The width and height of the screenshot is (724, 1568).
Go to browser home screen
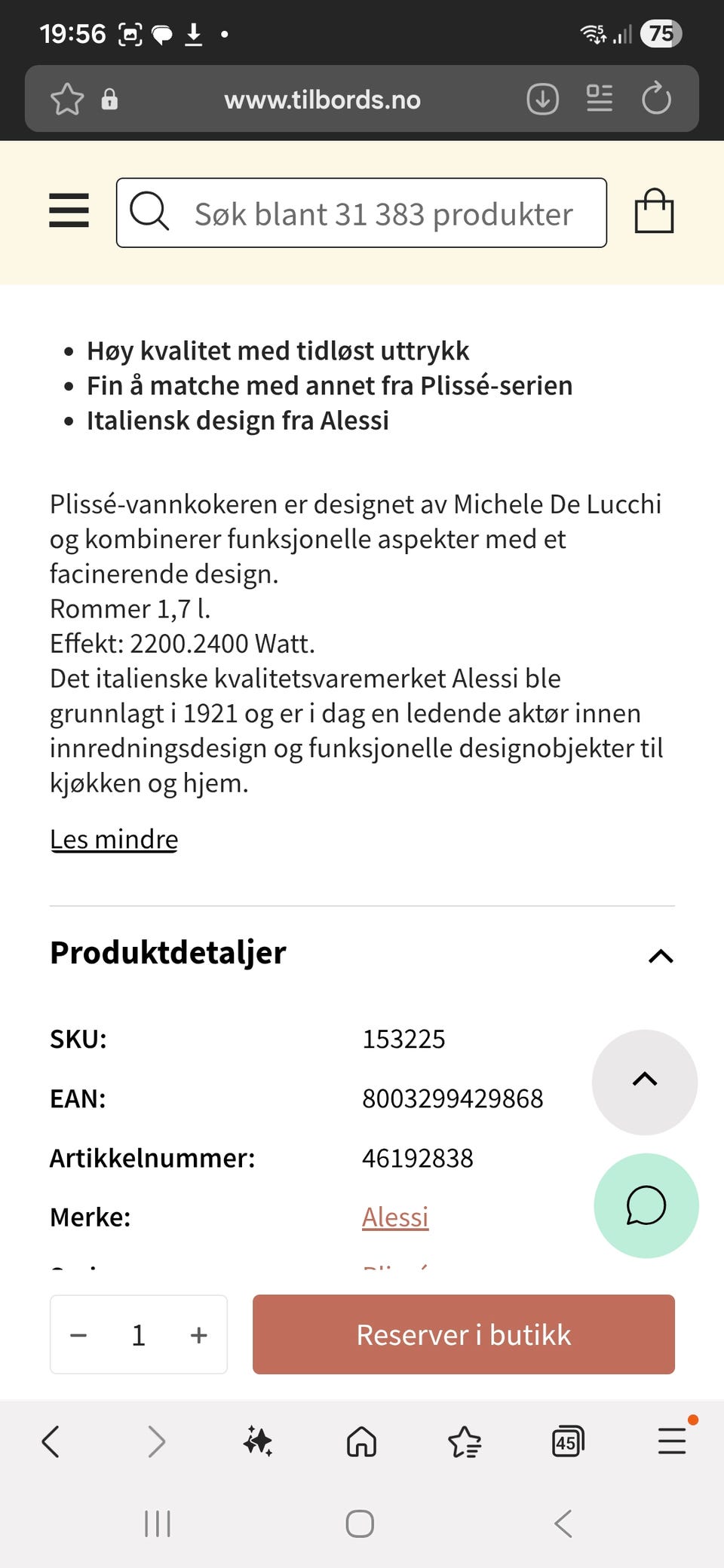click(x=361, y=1441)
